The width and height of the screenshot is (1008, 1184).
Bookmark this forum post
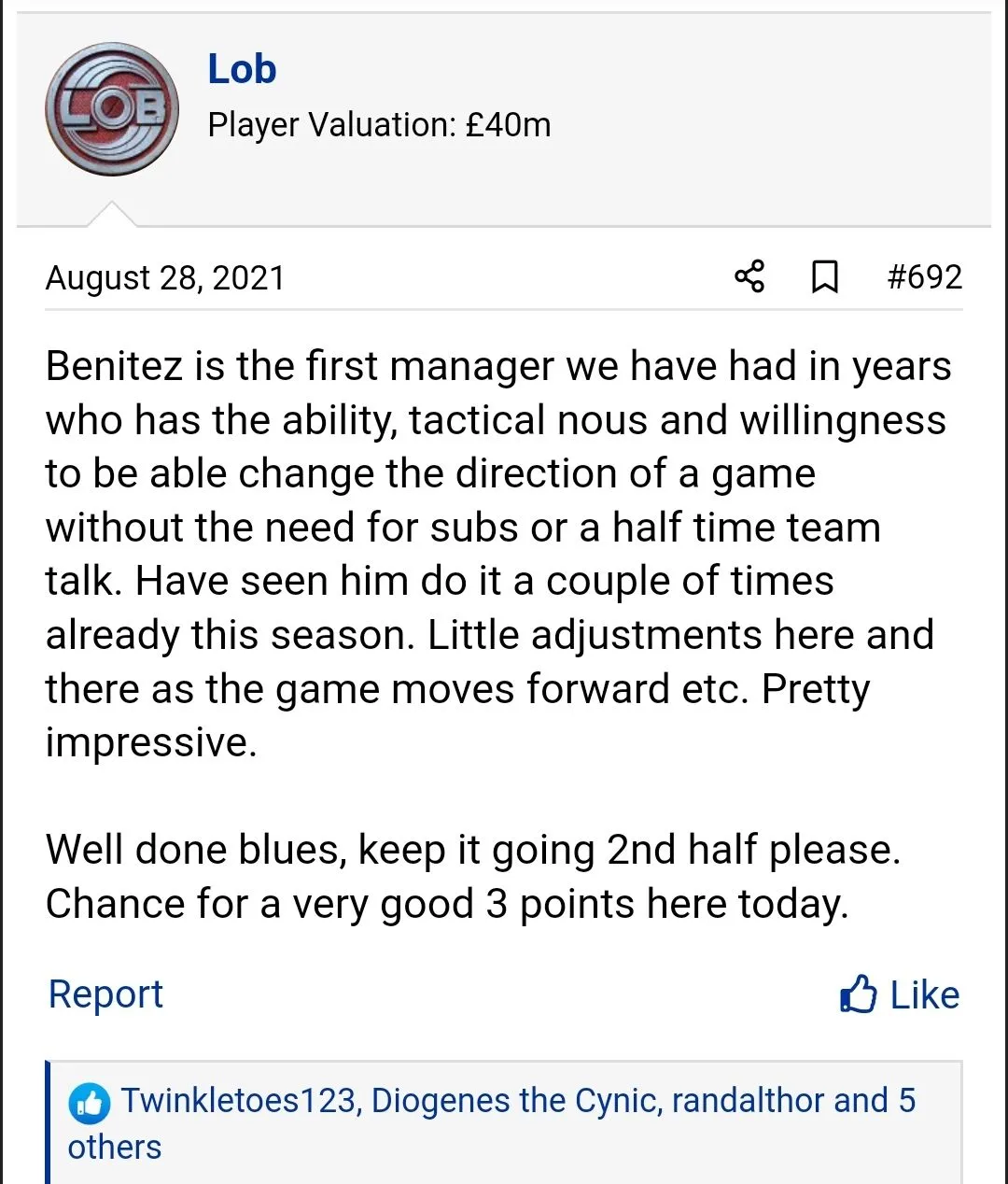825,277
